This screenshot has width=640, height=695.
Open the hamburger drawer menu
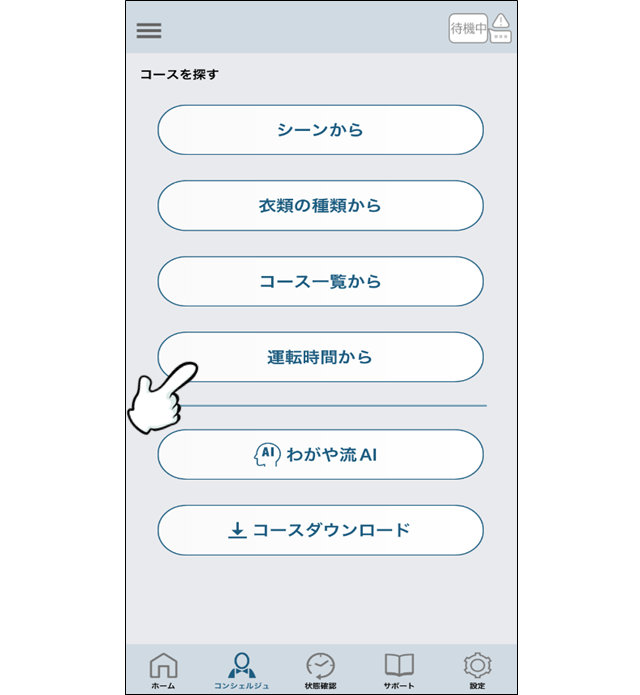[x=149, y=30]
